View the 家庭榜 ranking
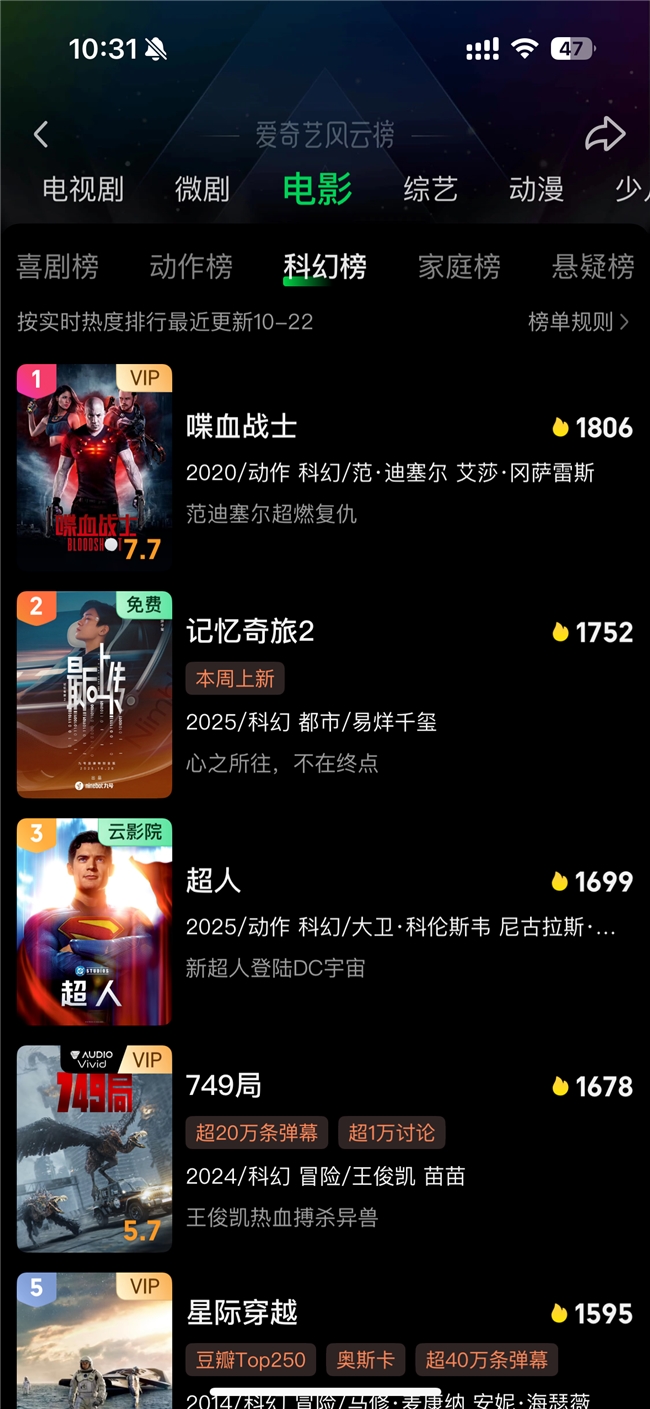 (459, 267)
